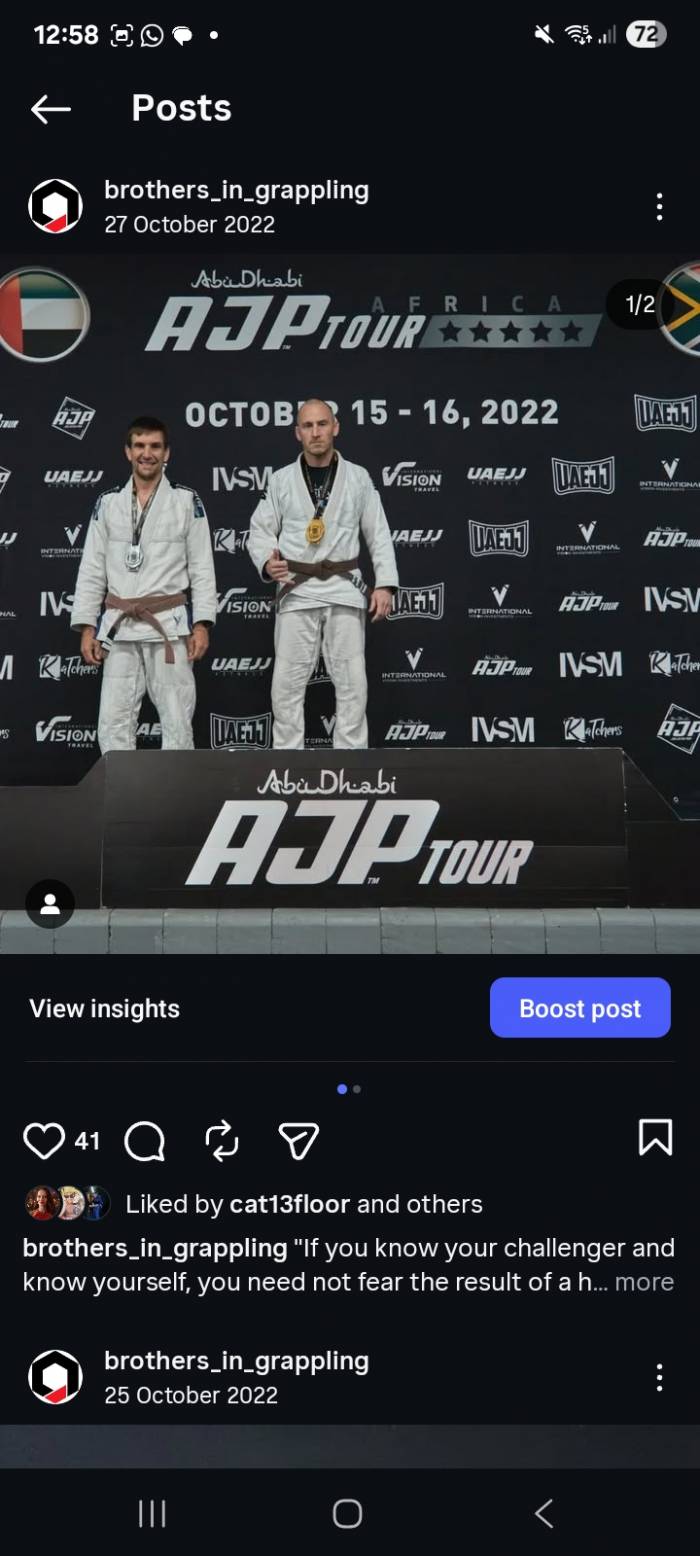The width and height of the screenshot is (700, 1556).
Task: Share the post via the paper plane
Action: 298,1140
